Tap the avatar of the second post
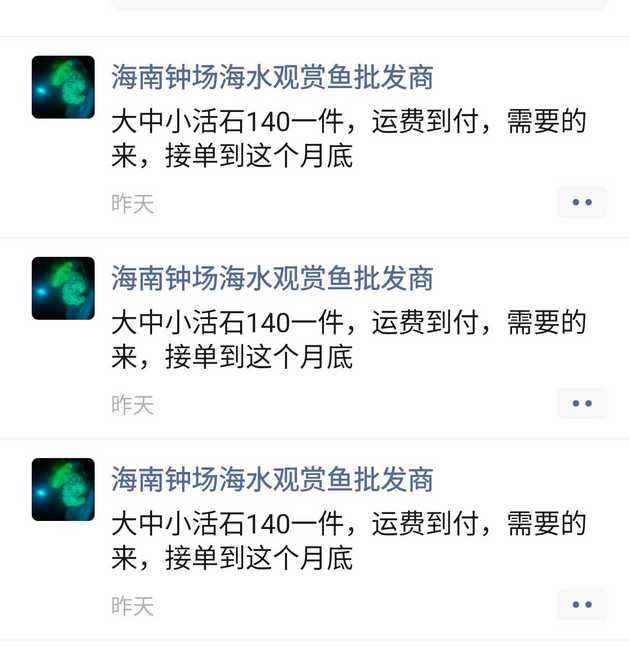630x650 pixels. [63, 288]
